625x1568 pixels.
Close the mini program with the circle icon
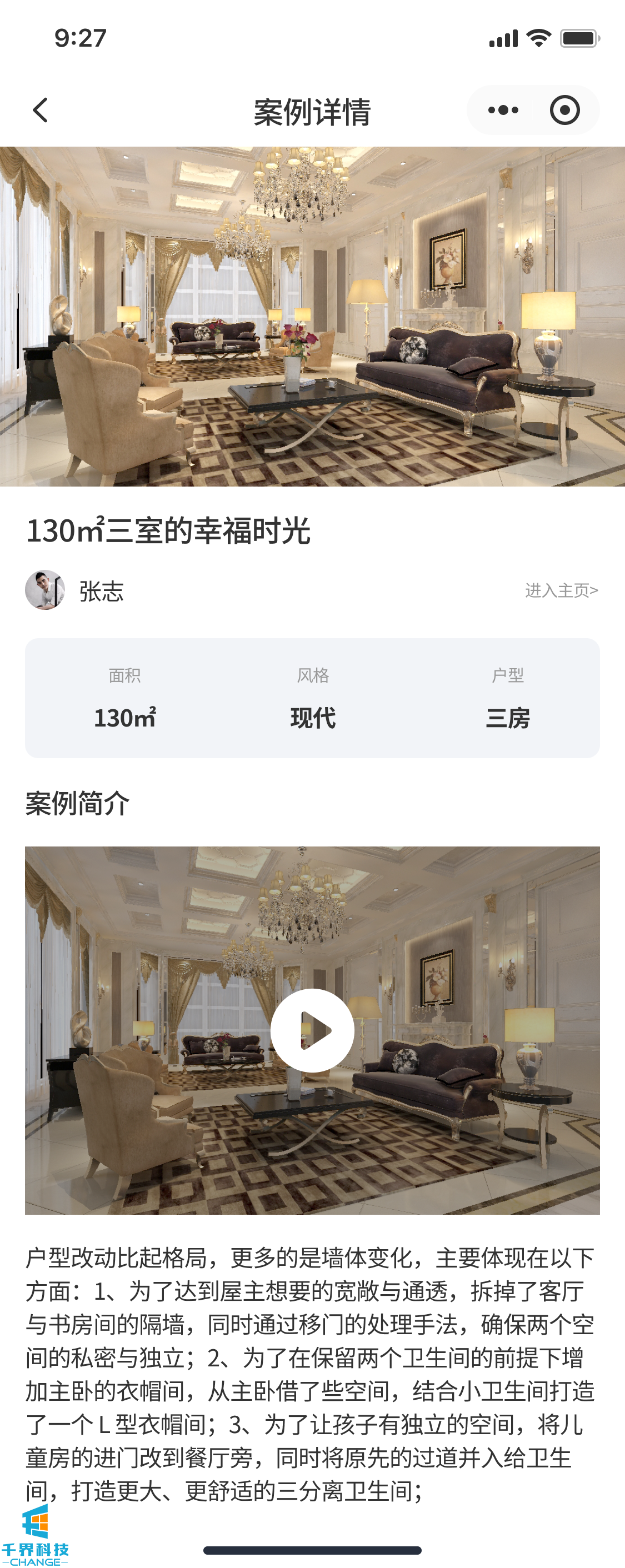(564, 110)
